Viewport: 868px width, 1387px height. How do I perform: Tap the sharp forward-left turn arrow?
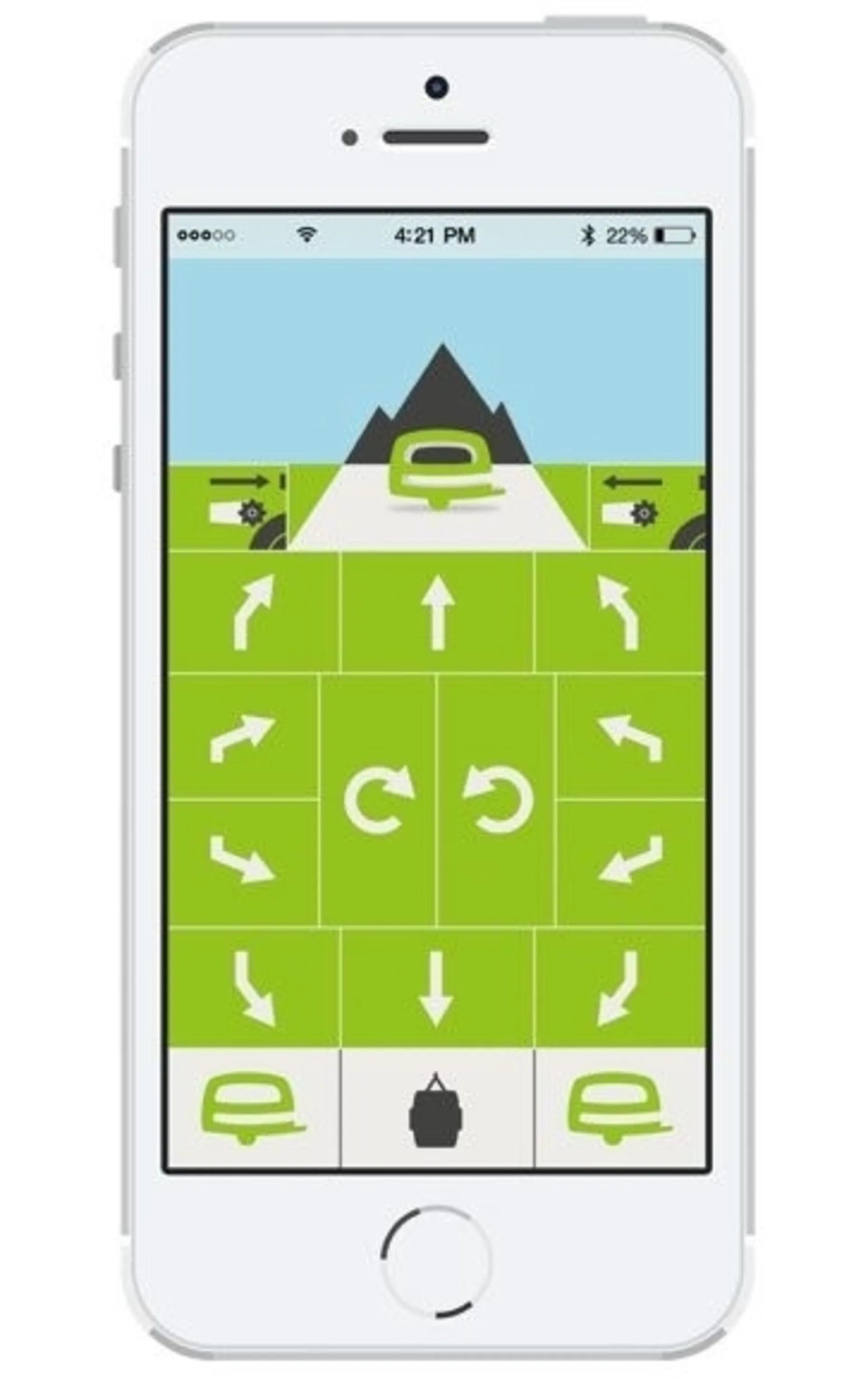click(630, 738)
